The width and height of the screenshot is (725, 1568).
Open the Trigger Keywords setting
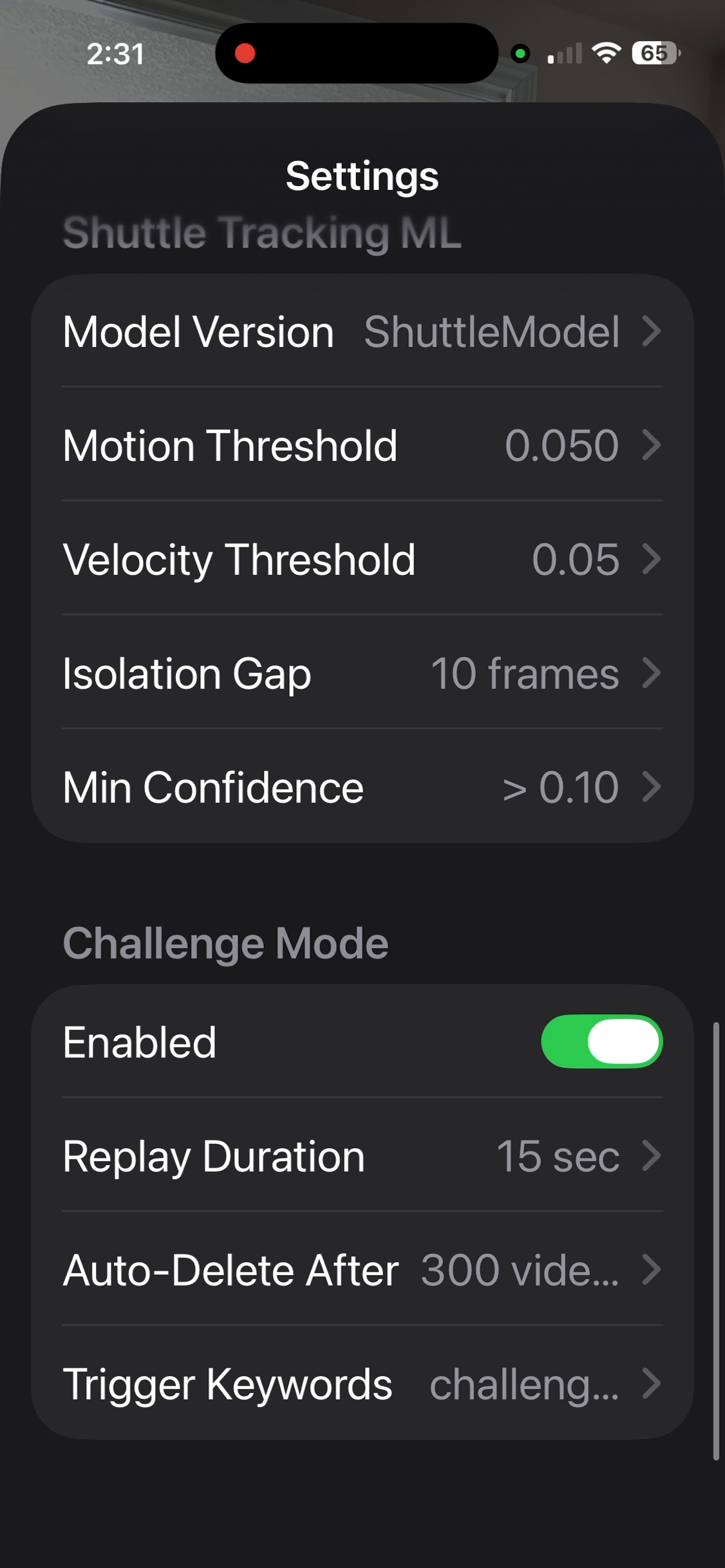362,1382
